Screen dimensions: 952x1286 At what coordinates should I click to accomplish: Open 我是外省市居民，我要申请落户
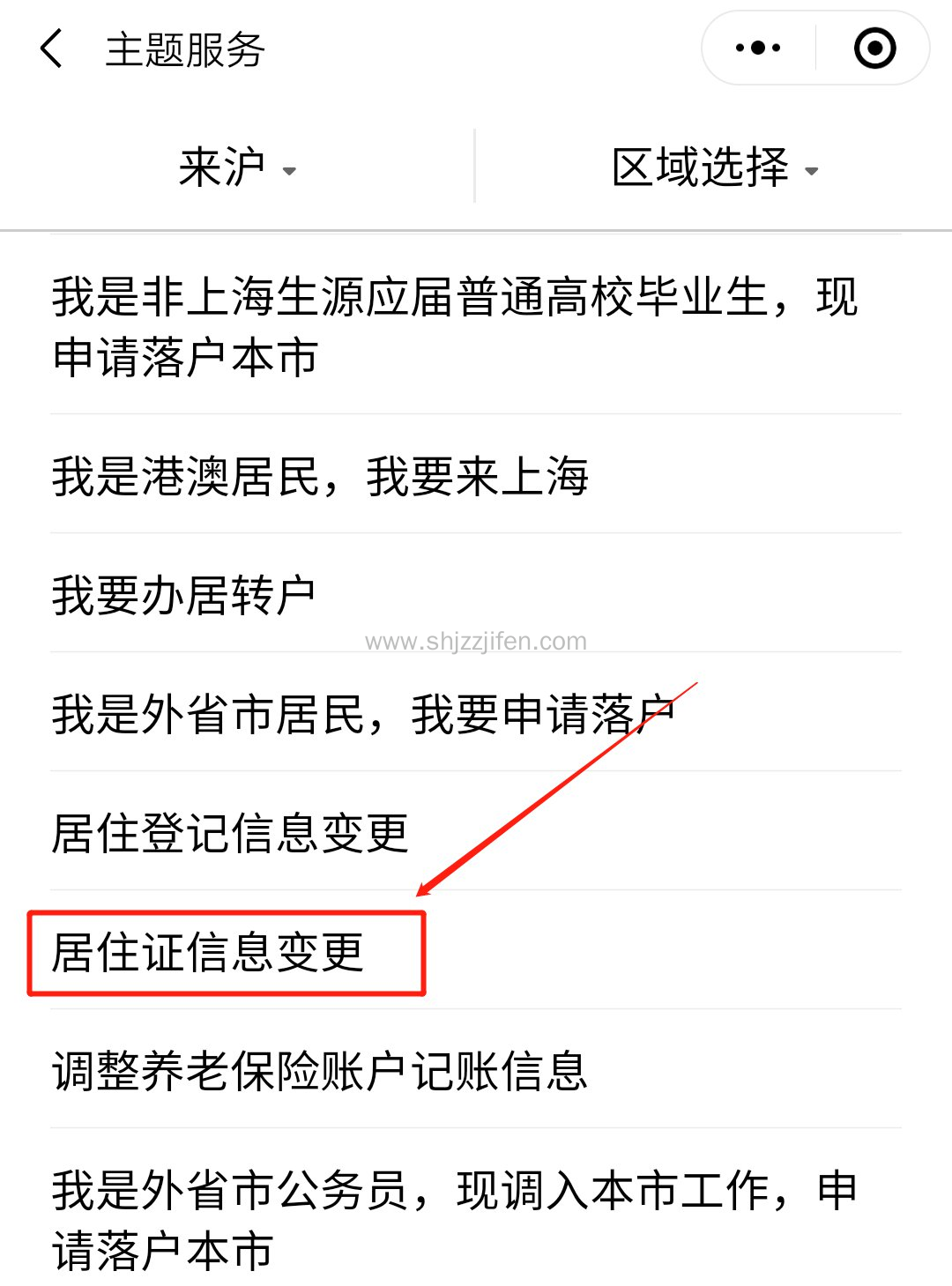click(361, 714)
